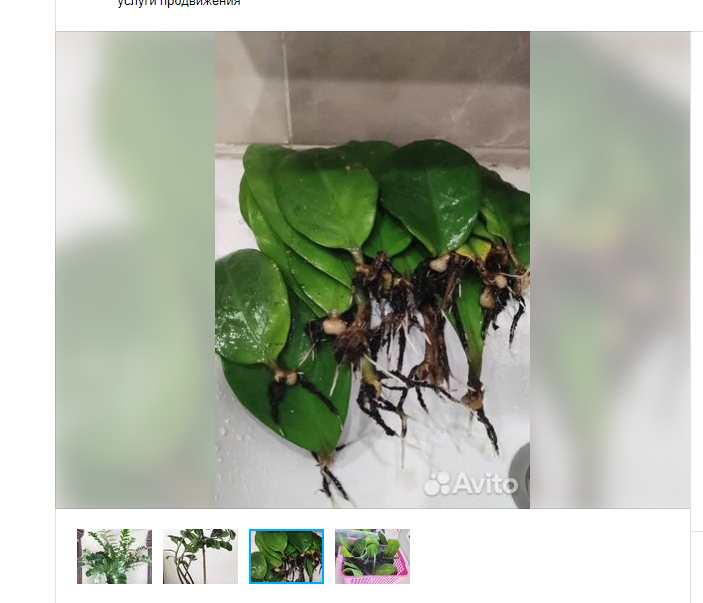Screen dimensions: 703x603
Task: Select the third thumbnail showing rooted leaves
Action: 286,556
